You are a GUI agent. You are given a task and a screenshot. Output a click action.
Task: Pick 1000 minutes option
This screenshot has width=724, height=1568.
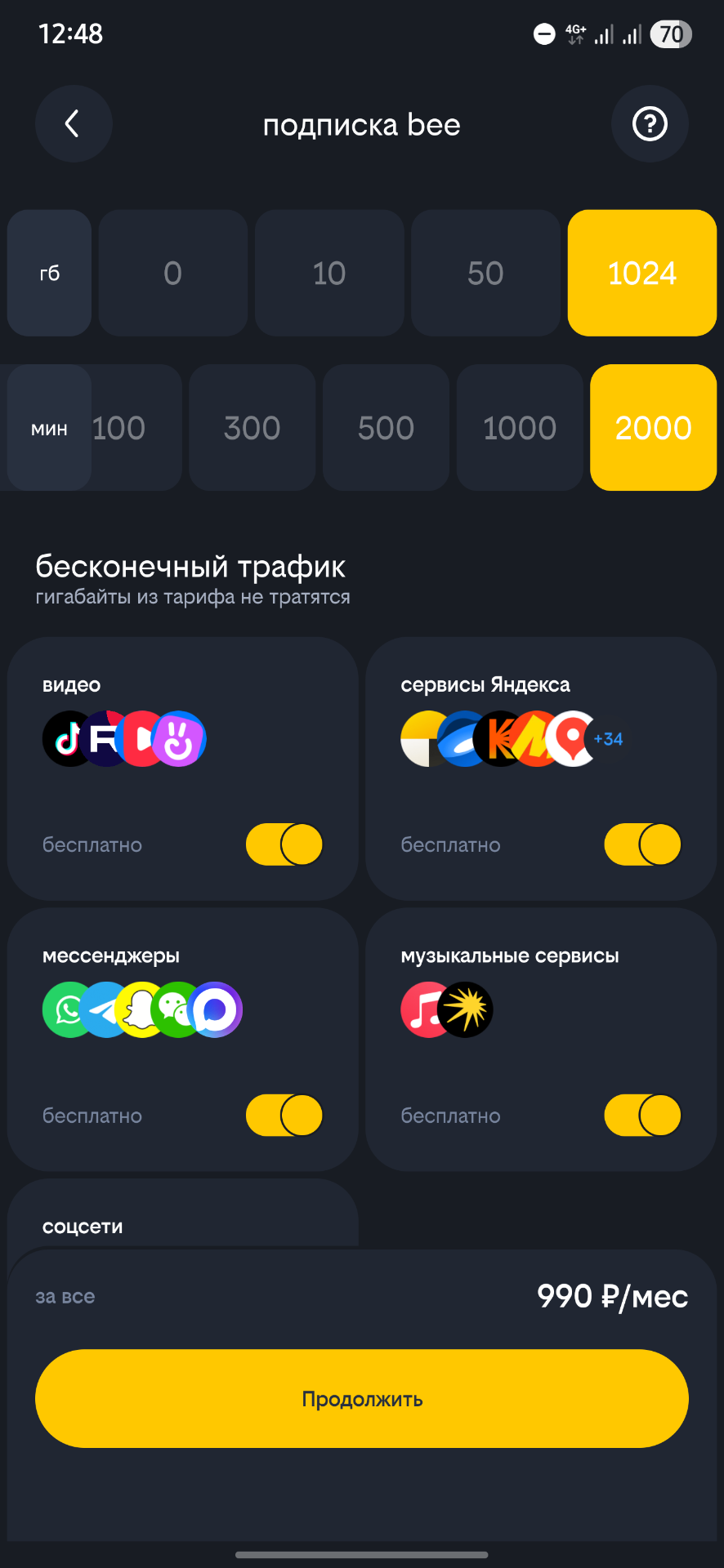pos(519,428)
